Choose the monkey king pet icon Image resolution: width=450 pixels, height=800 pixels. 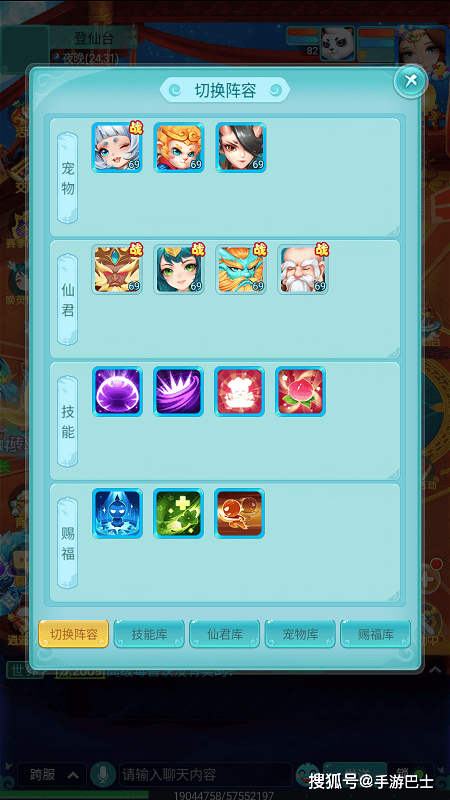(x=179, y=147)
